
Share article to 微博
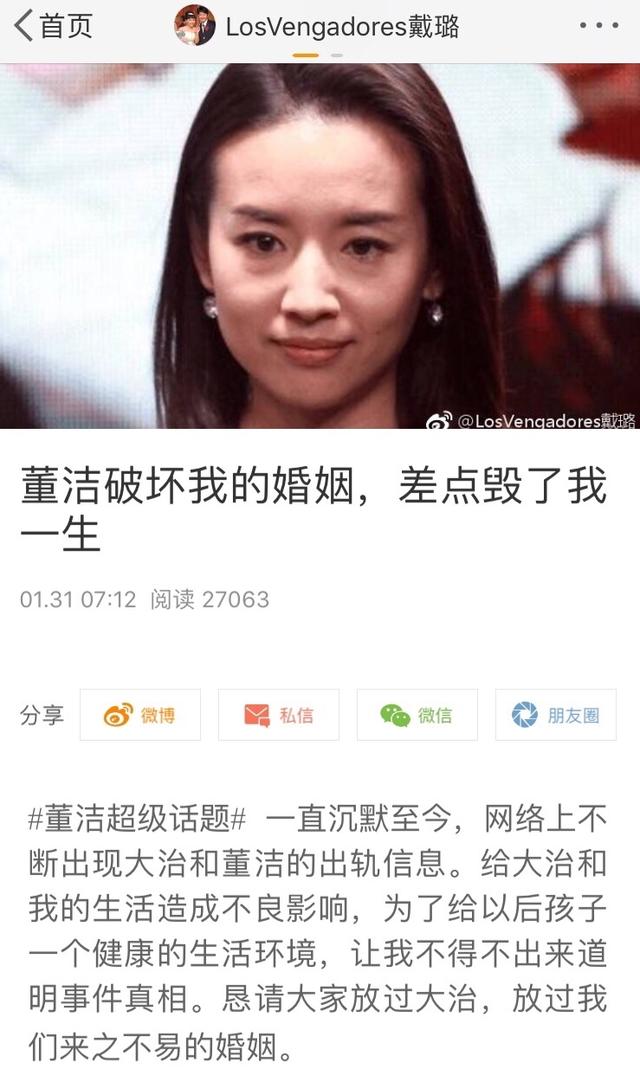click(x=140, y=715)
